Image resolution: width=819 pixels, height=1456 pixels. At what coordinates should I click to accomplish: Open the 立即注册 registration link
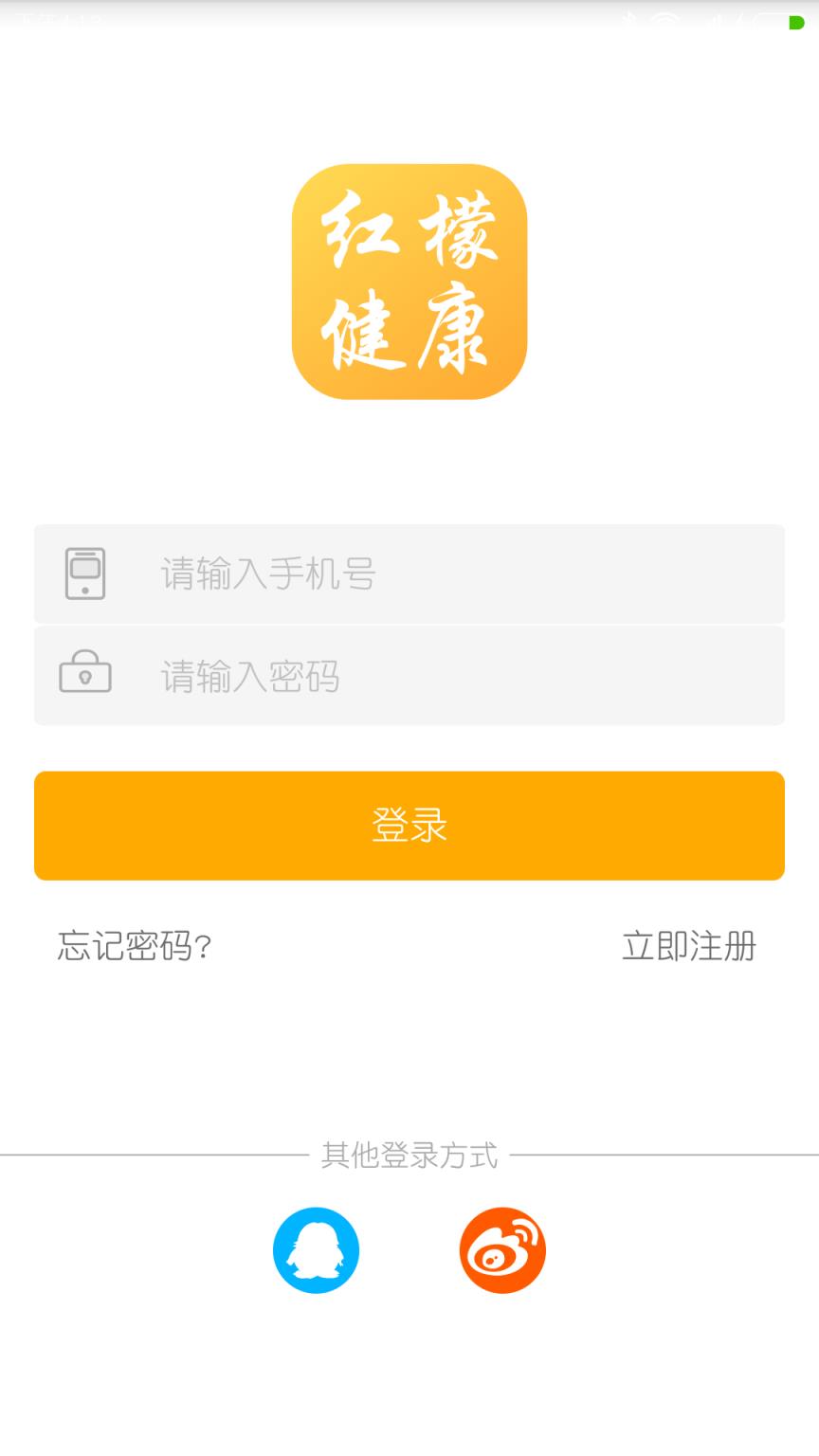coord(689,945)
